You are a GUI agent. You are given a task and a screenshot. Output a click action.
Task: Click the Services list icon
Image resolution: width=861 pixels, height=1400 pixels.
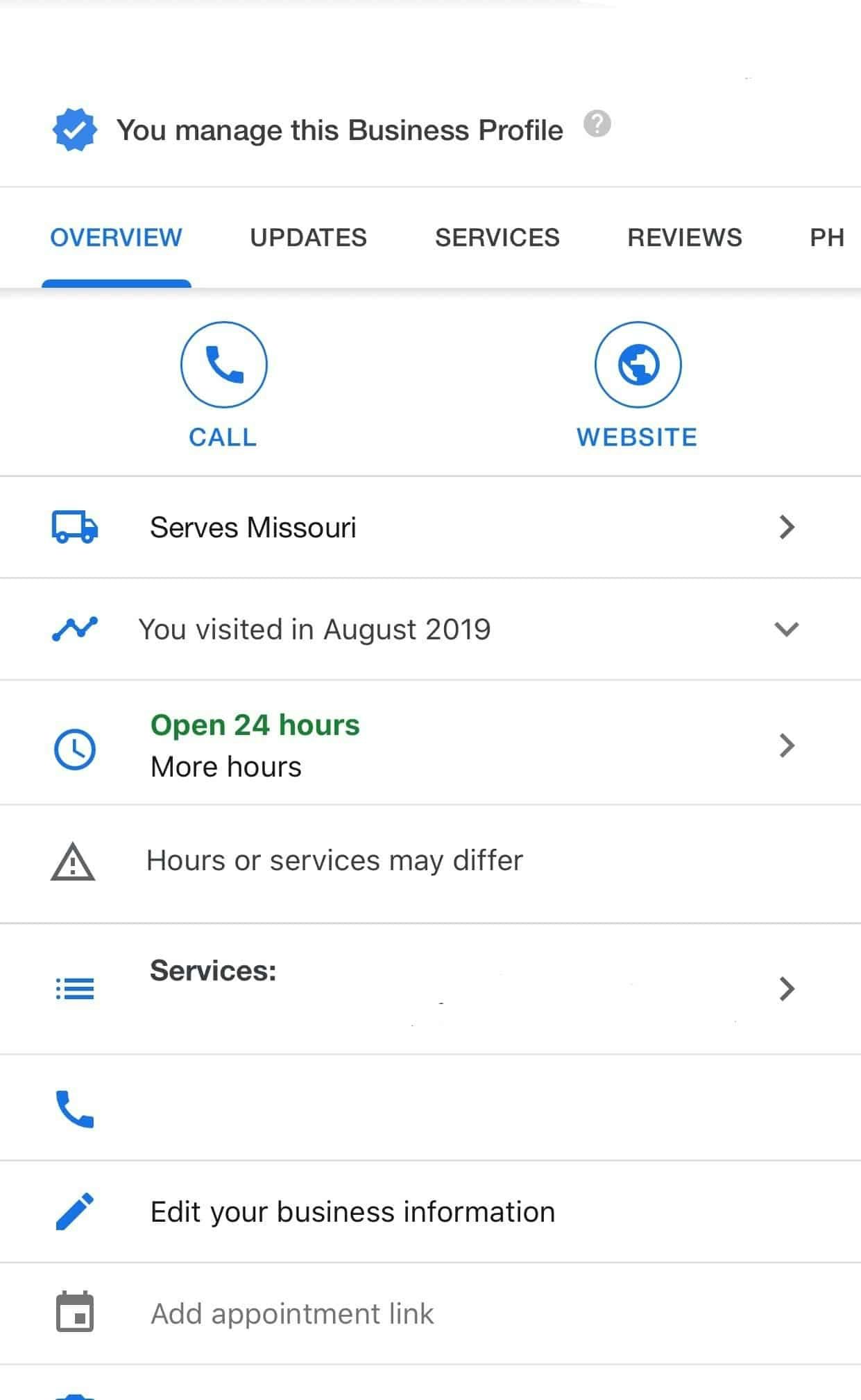pyautogui.click(x=74, y=988)
